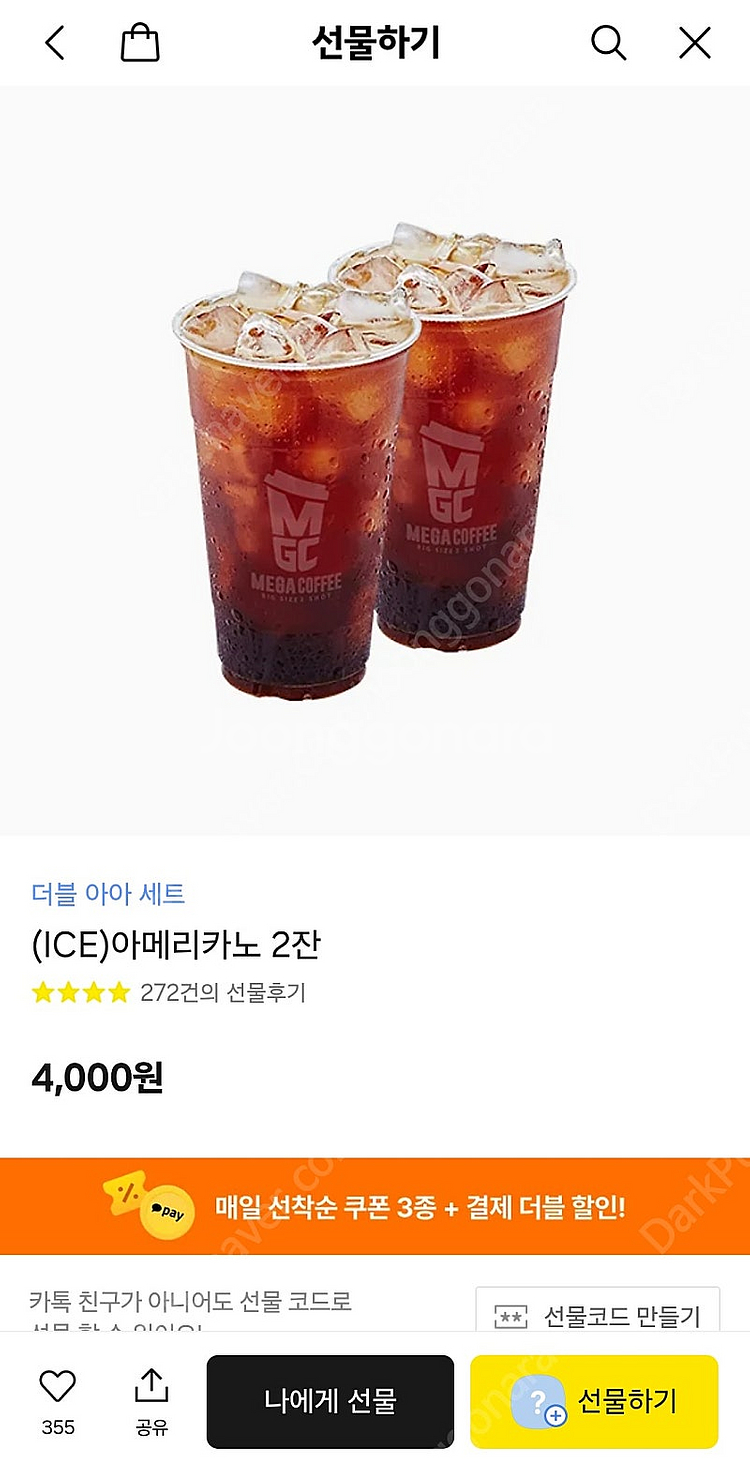Select 나에게 선물 button
Viewport: 750px width, 1473px height.
[330, 1401]
